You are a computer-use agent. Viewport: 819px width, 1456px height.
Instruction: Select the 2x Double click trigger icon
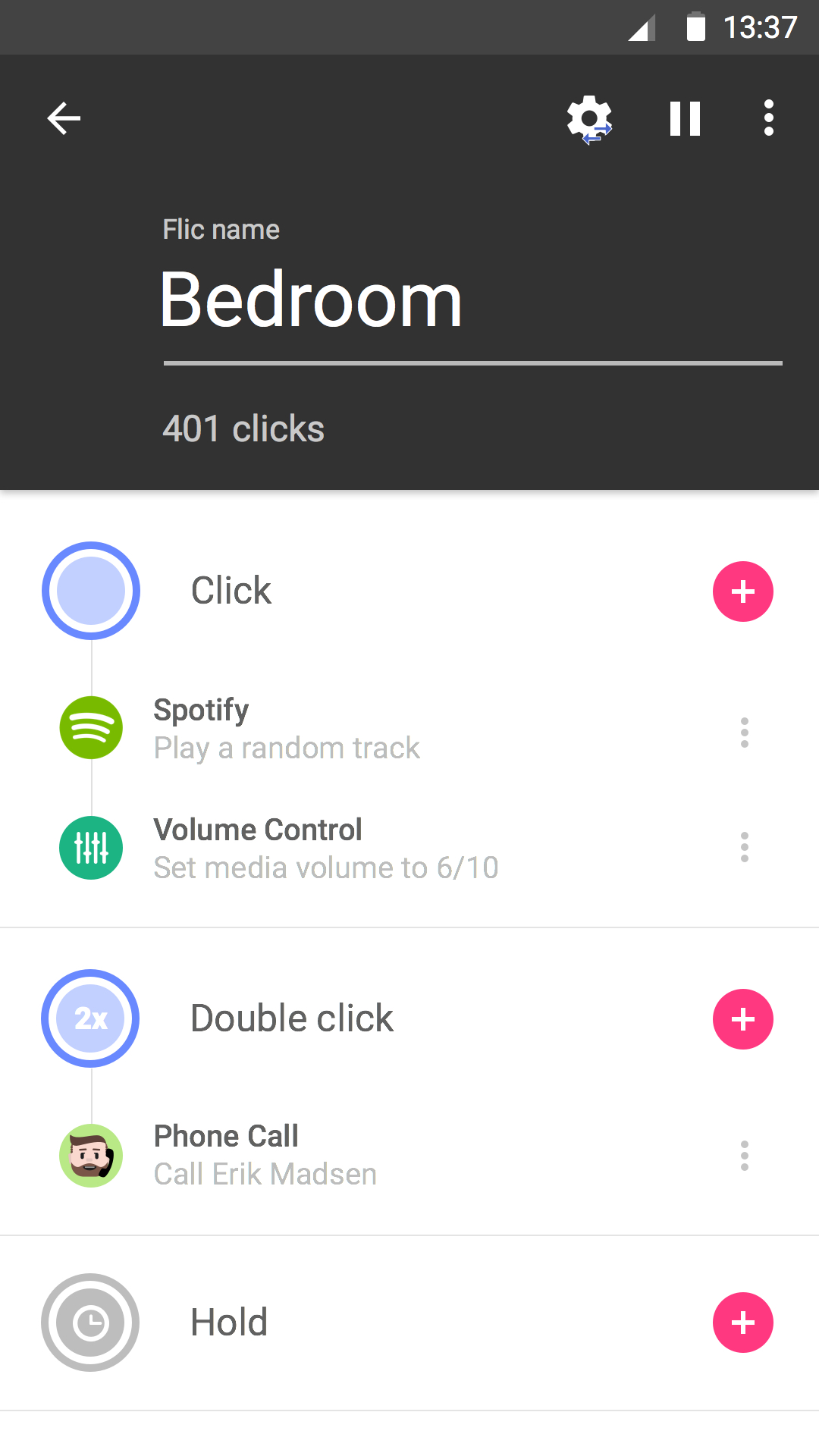(x=90, y=1018)
